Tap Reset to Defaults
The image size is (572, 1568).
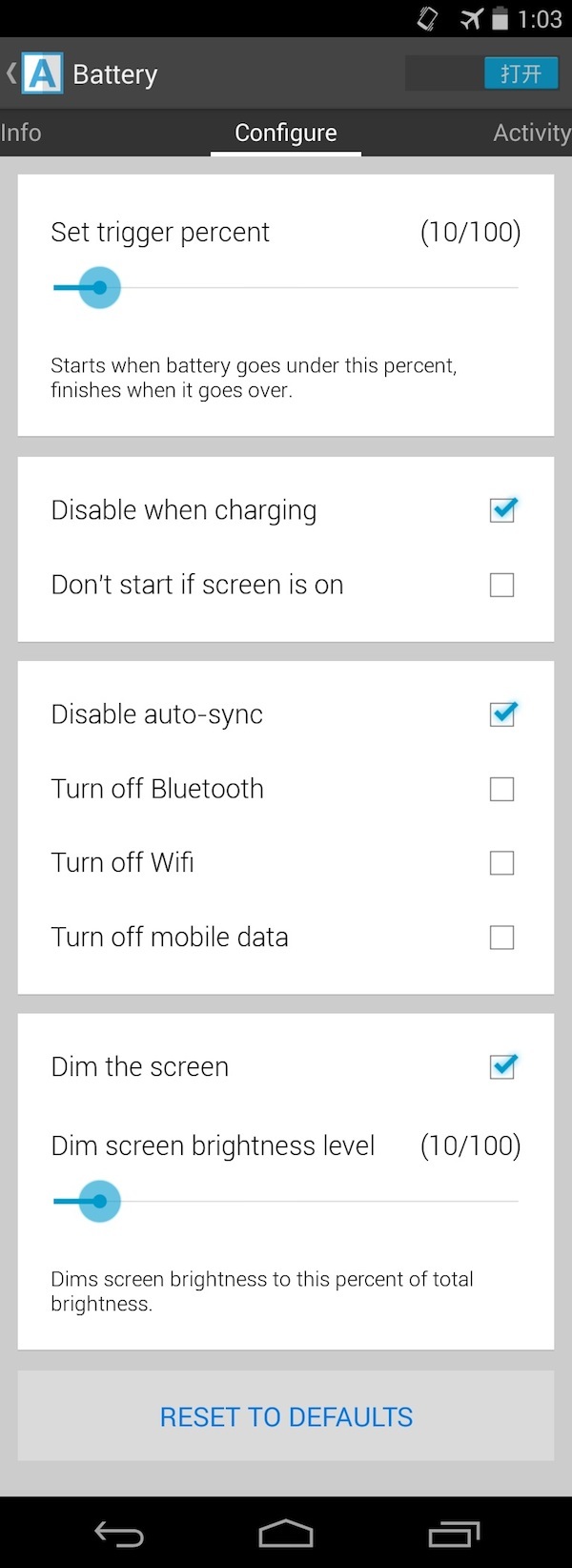[286, 1416]
